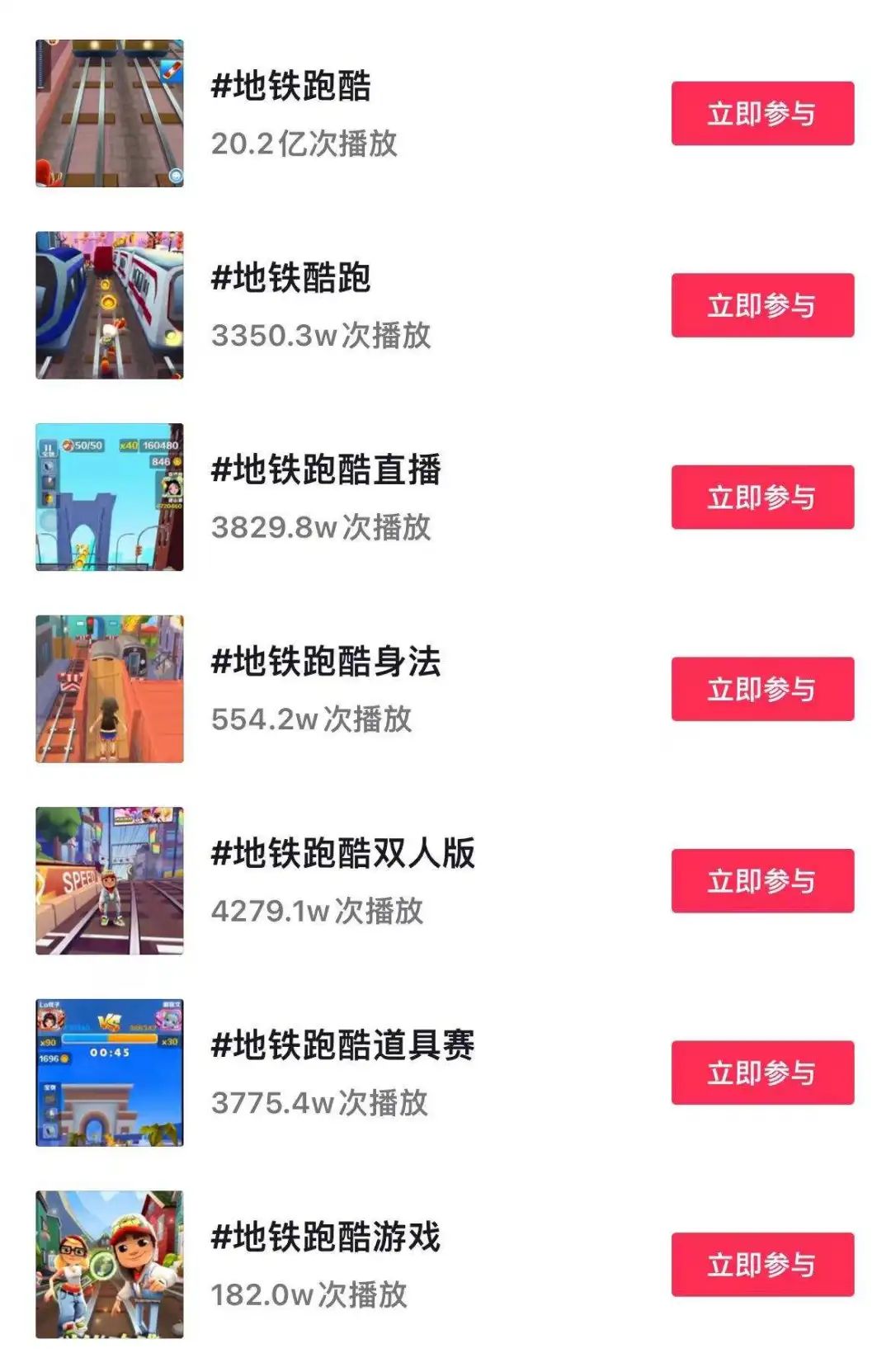
Task: Open the #地铁跑酷道具赛 hashtag
Action: point(342,1046)
